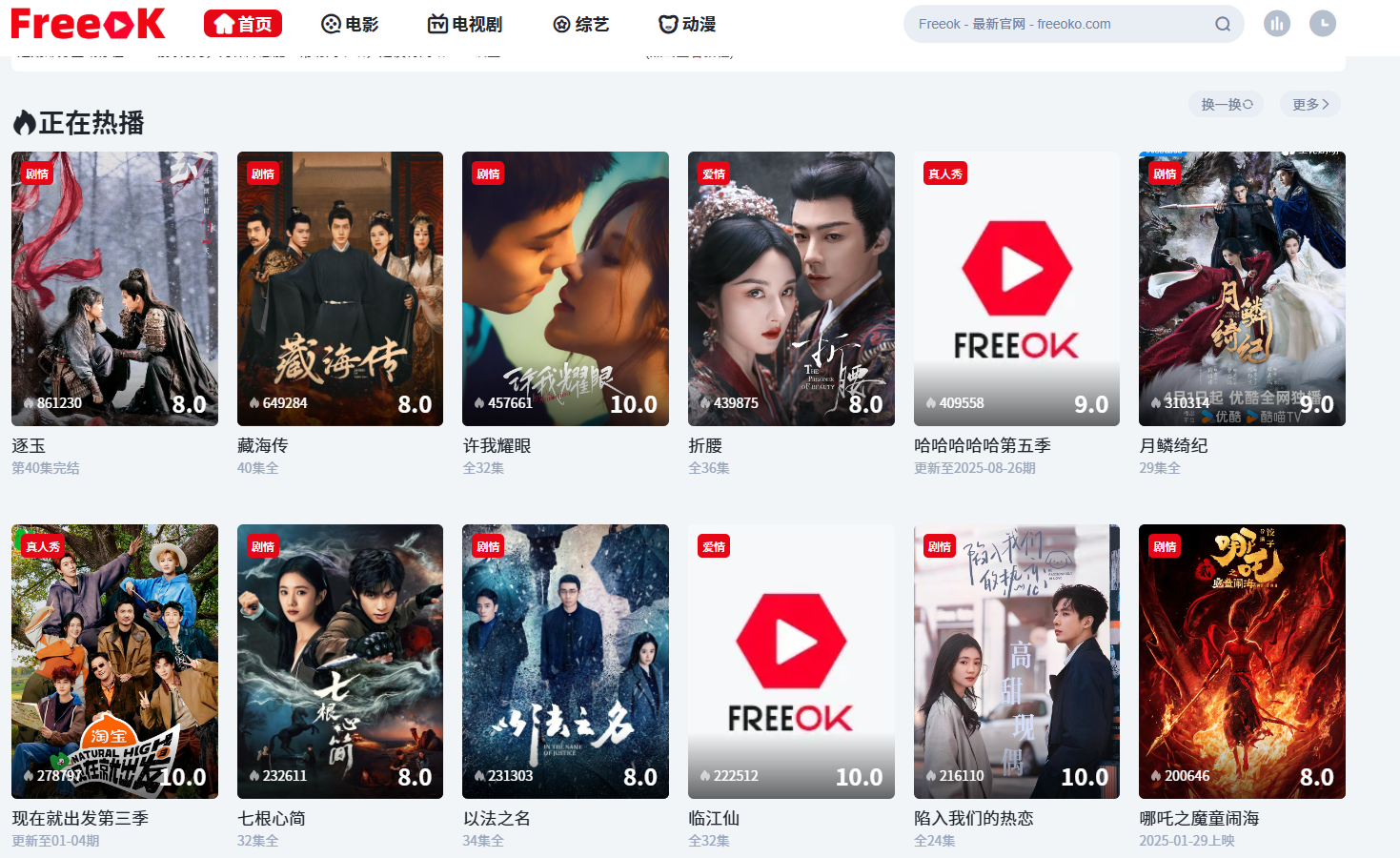Image resolution: width=1400 pixels, height=858 pixels.
Task: Tap 更多 to see more shows
Action: pyautogui.click(x=1310, y=104)
